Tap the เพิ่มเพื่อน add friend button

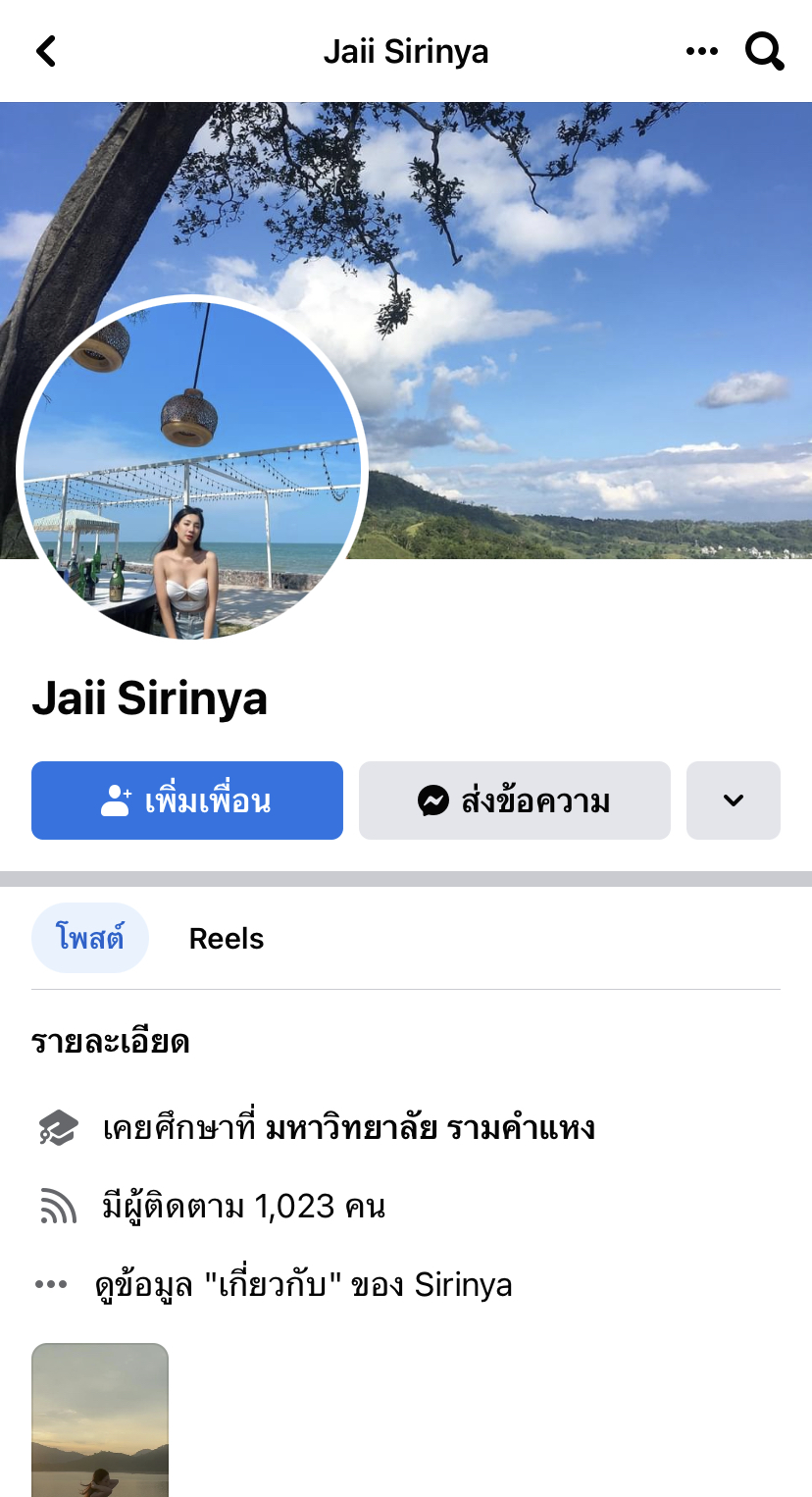187,800
